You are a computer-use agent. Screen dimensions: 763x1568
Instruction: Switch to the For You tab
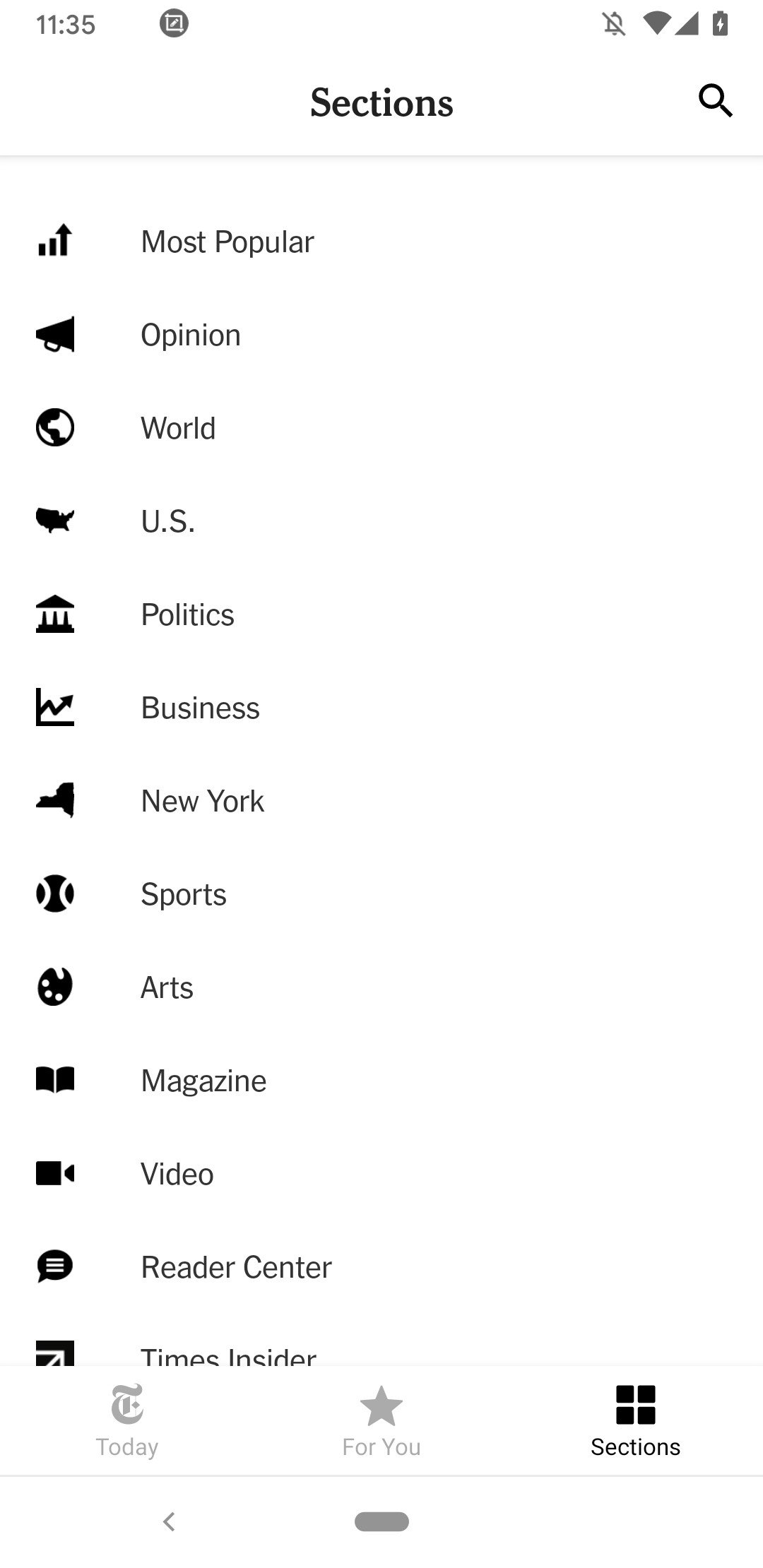[x=381, y=1420]
